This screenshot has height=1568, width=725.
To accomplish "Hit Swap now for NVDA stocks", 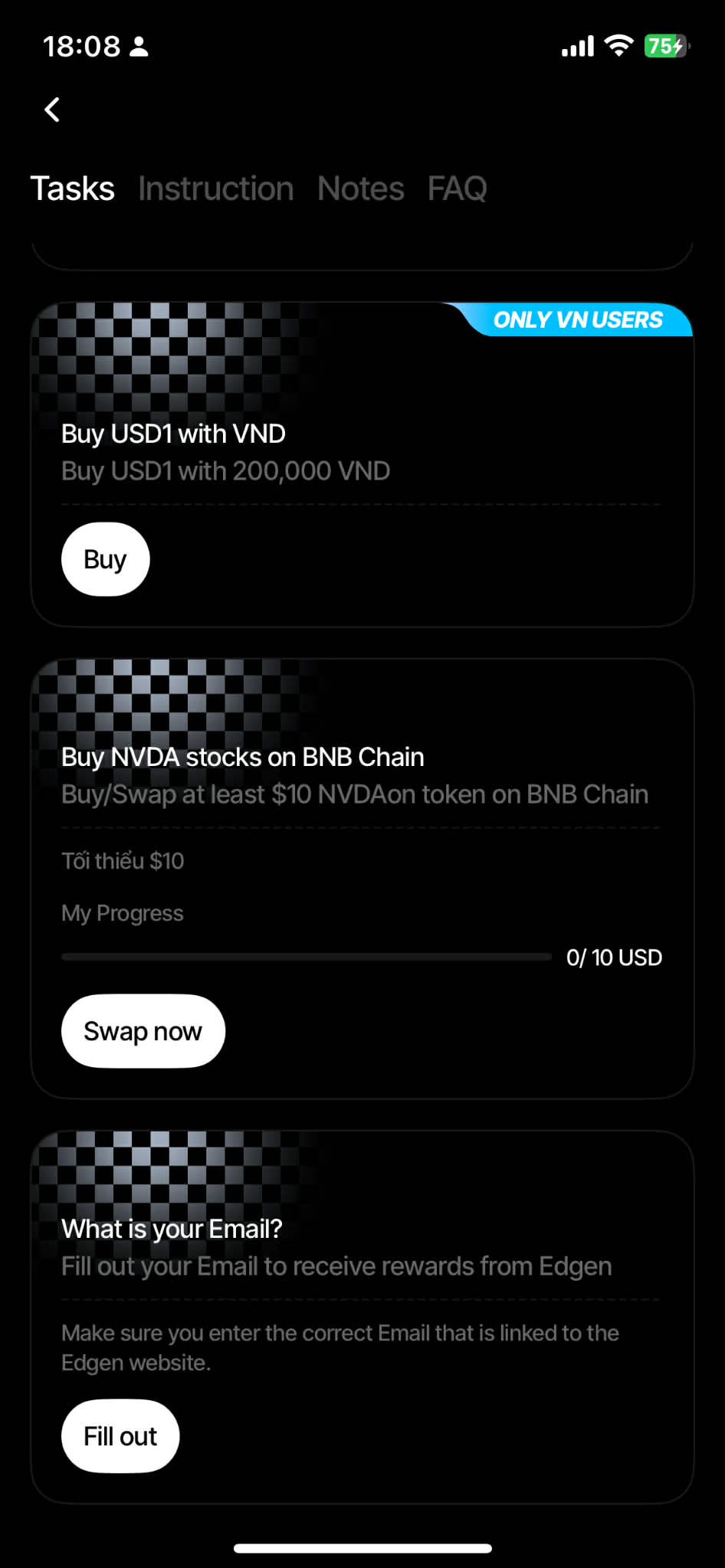I will pos(143,1031).
